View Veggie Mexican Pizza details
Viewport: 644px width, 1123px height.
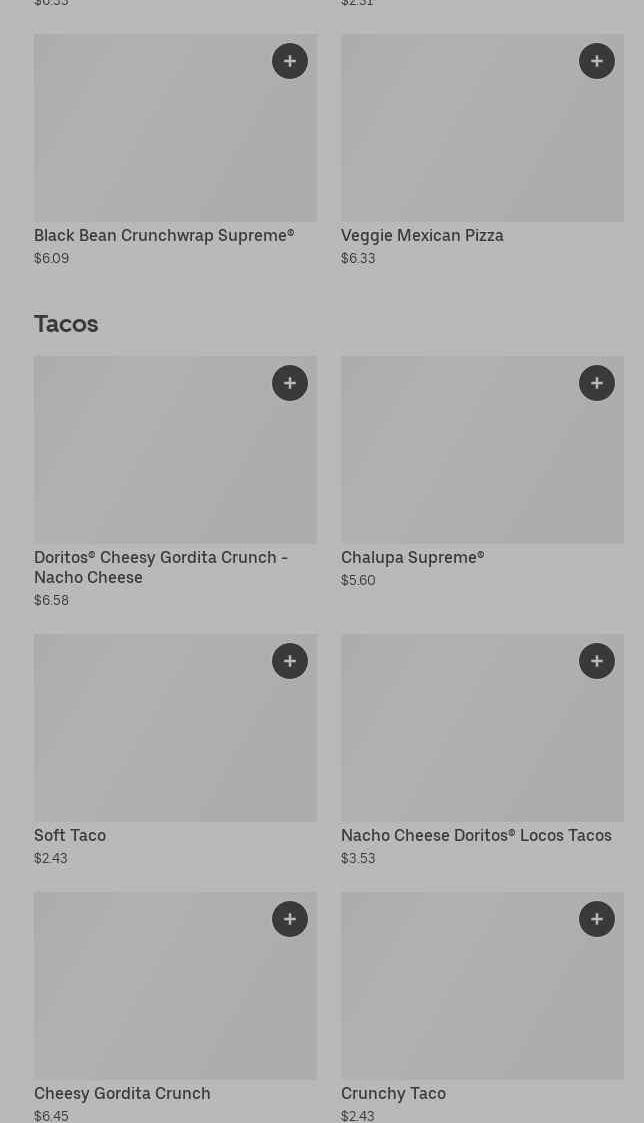[x=422, y=236]
